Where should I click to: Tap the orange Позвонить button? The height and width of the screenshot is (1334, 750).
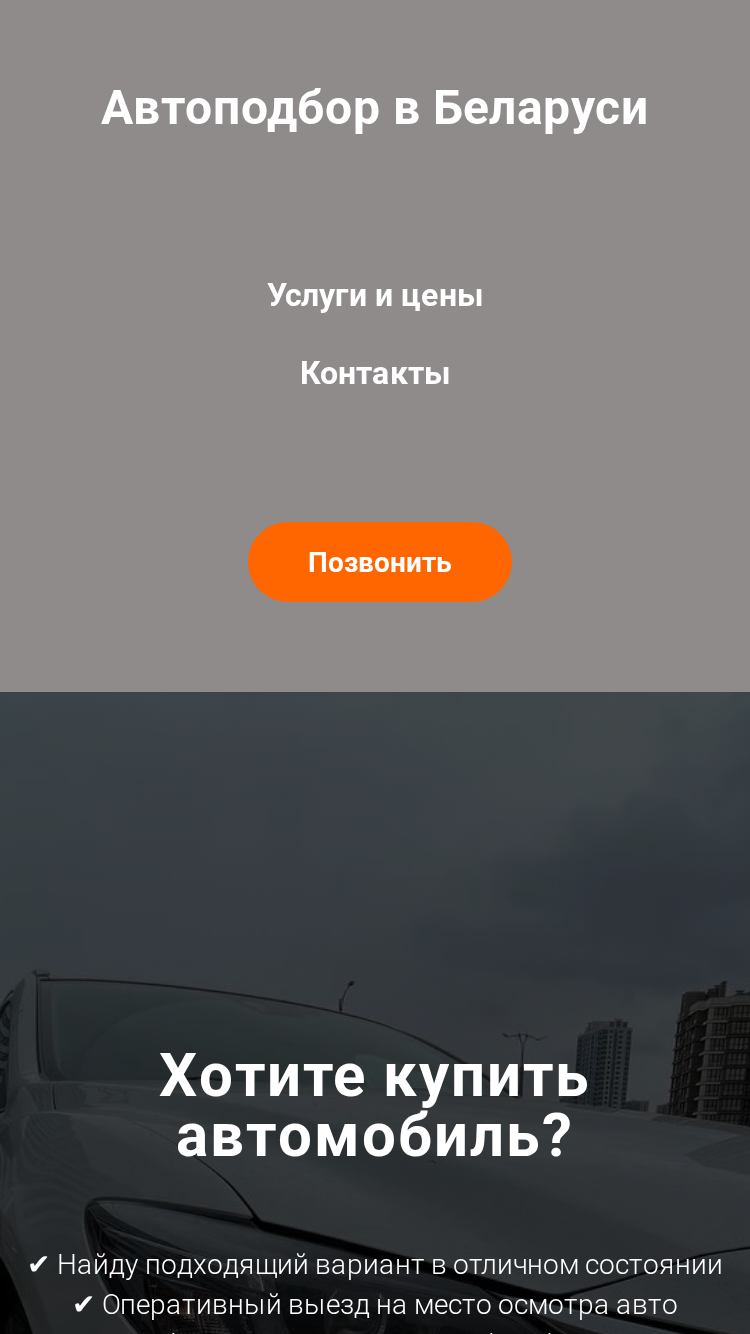[x=380, y=562]
